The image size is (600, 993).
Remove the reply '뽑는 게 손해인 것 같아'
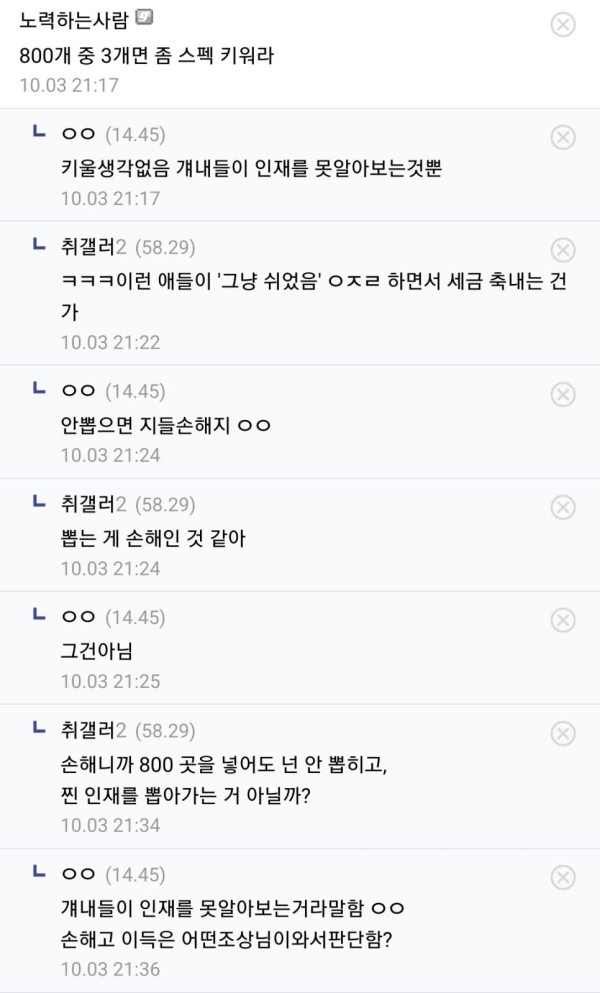pyautogui.click(x=563, y=507)
